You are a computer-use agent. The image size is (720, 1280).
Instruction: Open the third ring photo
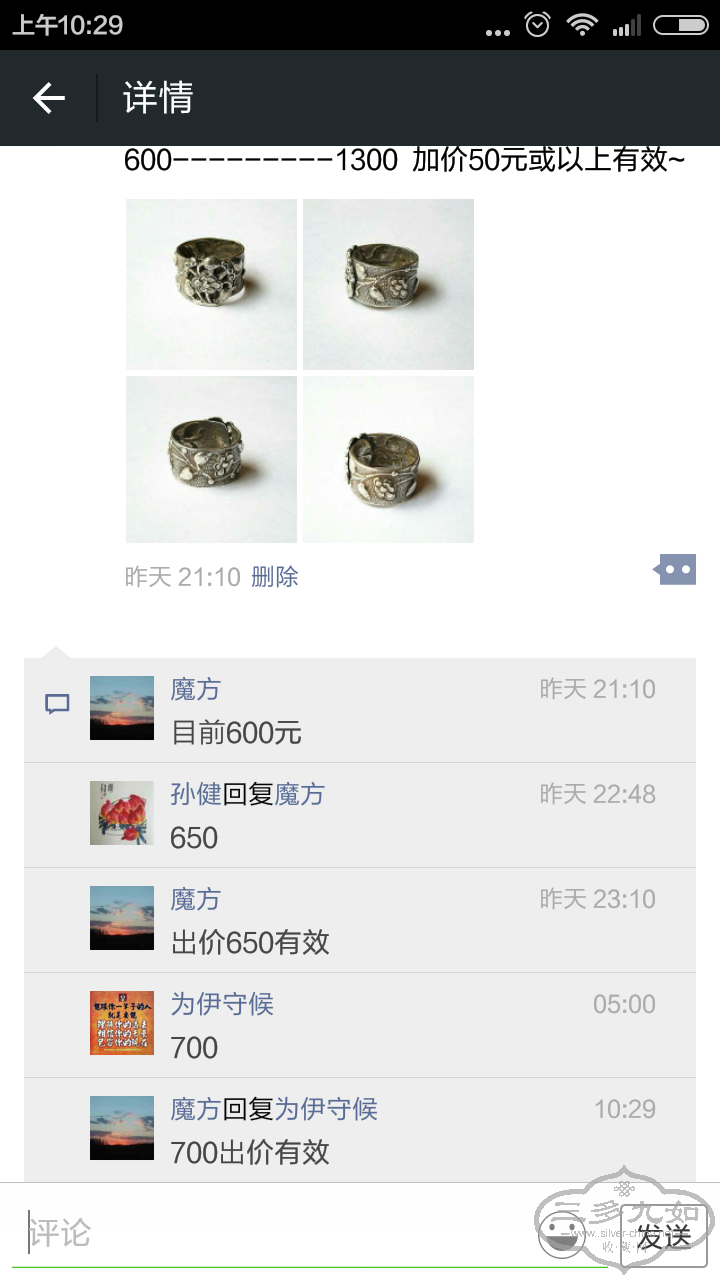pyautogui.click(x=211, y=459)
